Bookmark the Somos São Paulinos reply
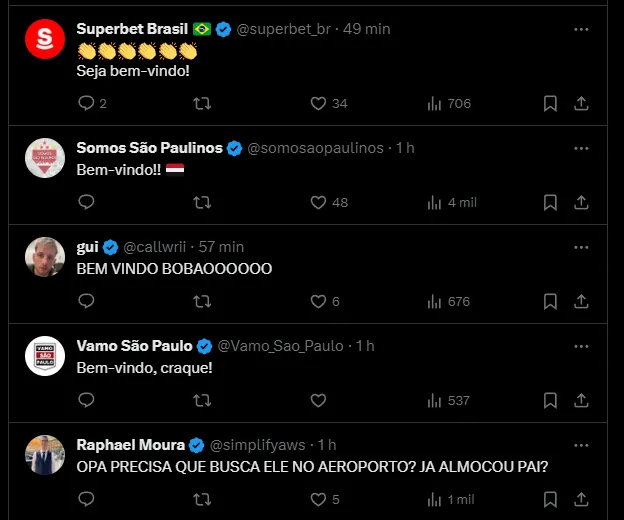This screenshot has height=520, width=624. pyautogui.click(x=550, y=202)
